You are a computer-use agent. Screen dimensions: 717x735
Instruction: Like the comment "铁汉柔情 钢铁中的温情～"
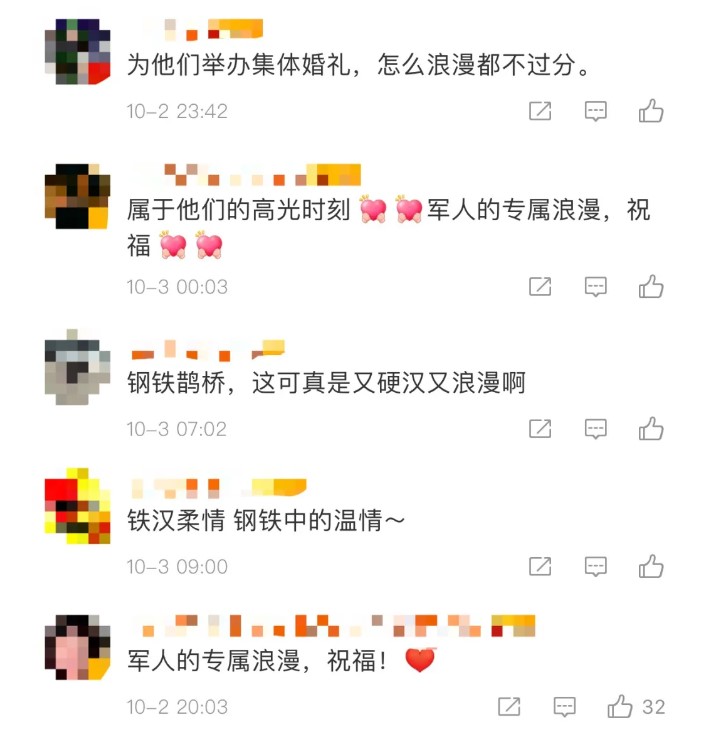(651, 566)
